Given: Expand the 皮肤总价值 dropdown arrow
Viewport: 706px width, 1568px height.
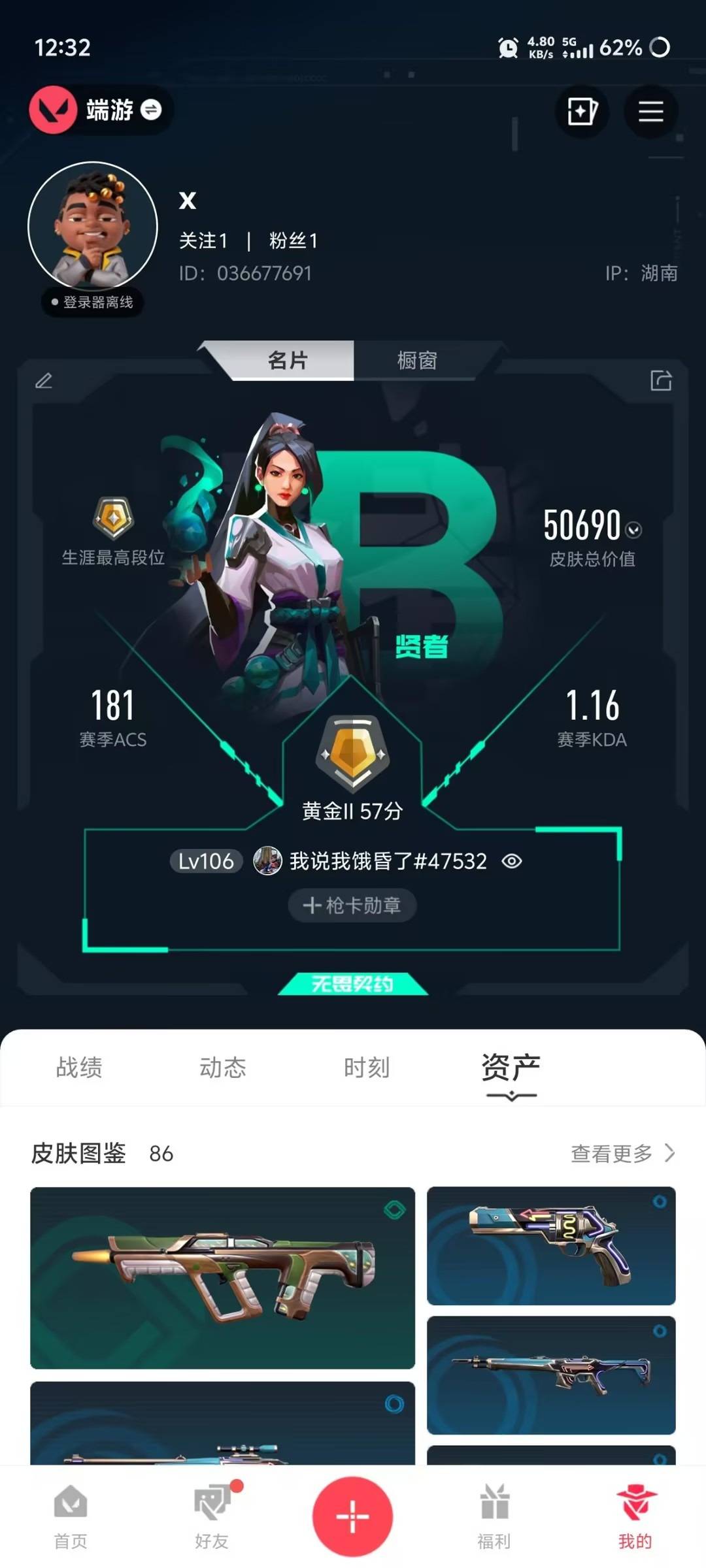Looking at the screenshot, I should click(633, 530).
